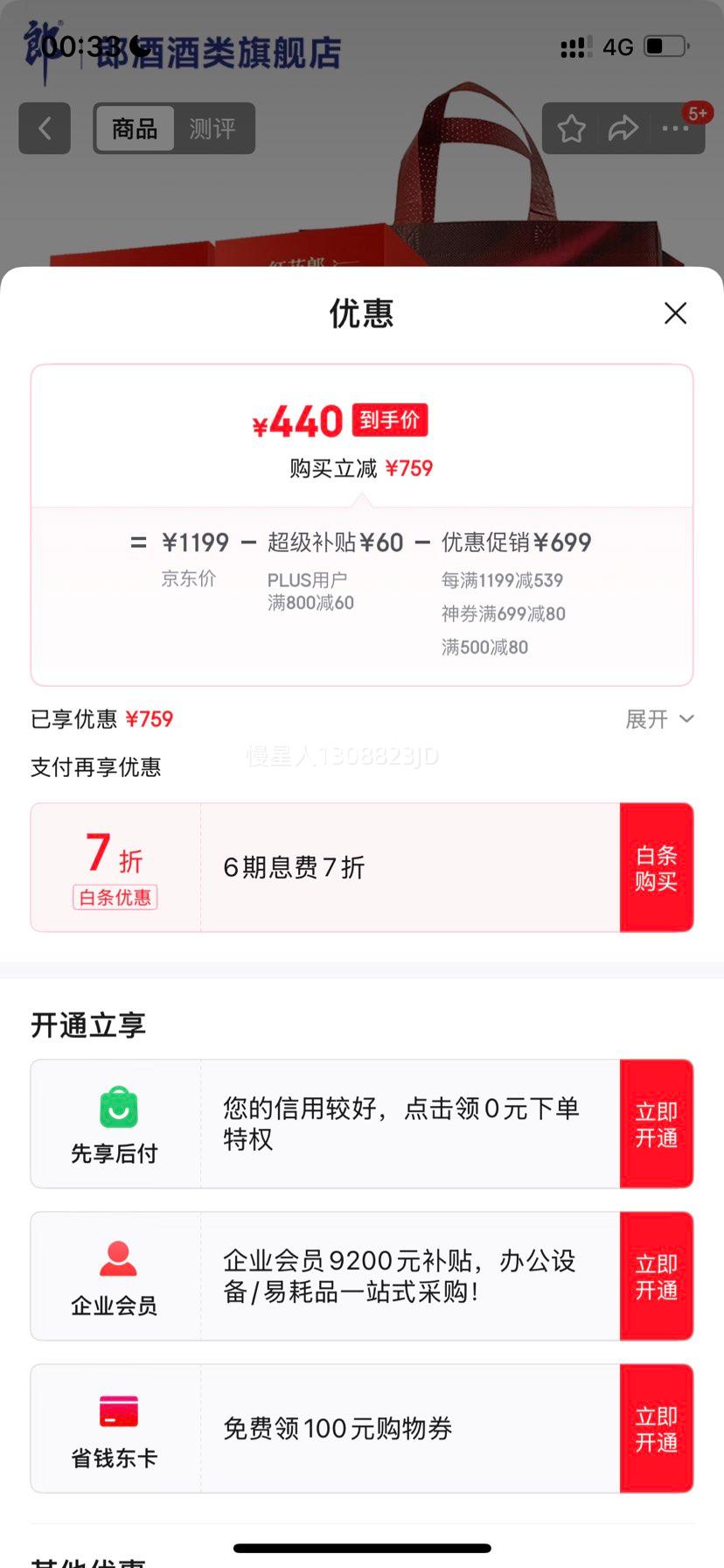The width and height of the screenshot is (724, 1568).
Task: Select the 商品 tab
Action: 135,129
